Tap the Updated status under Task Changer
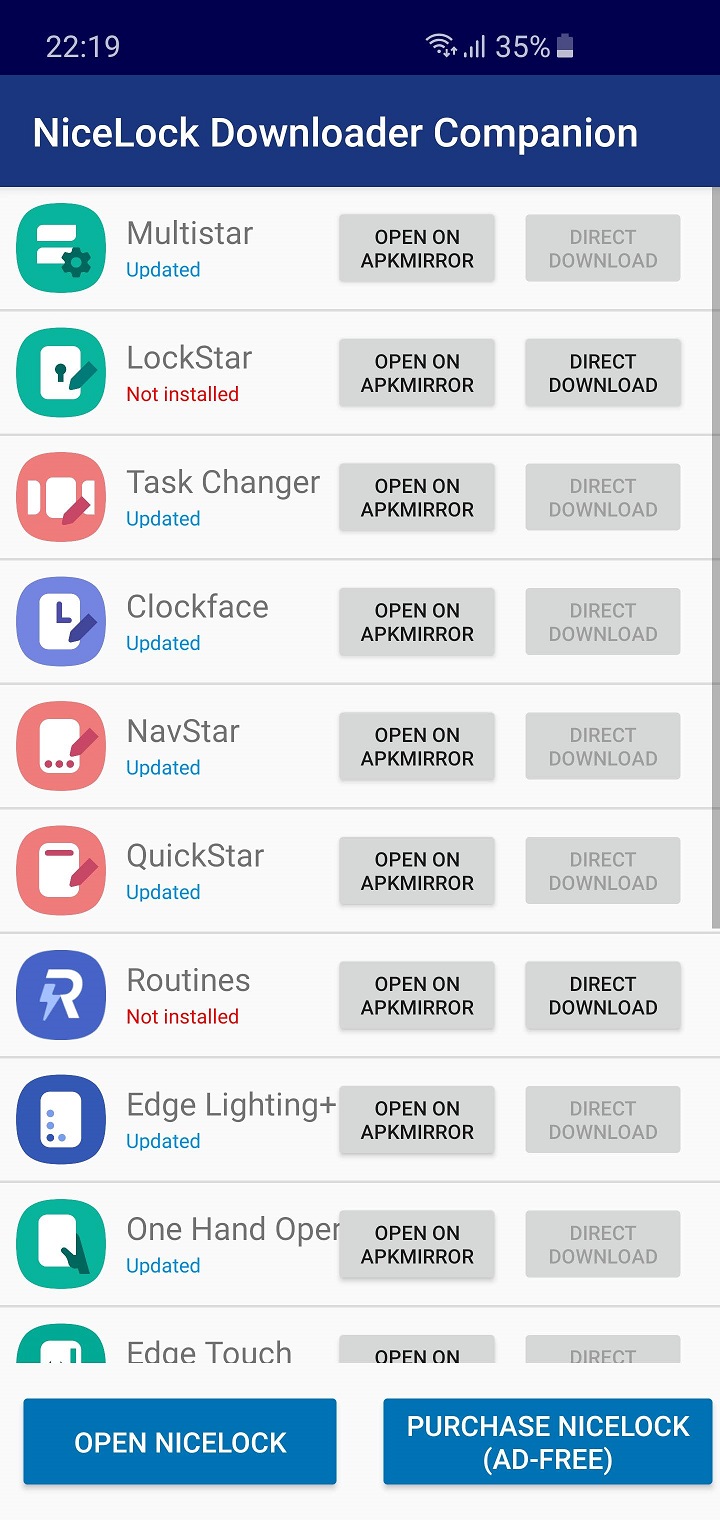This screenshot has height=1520, width=720. tap(163, 519)
